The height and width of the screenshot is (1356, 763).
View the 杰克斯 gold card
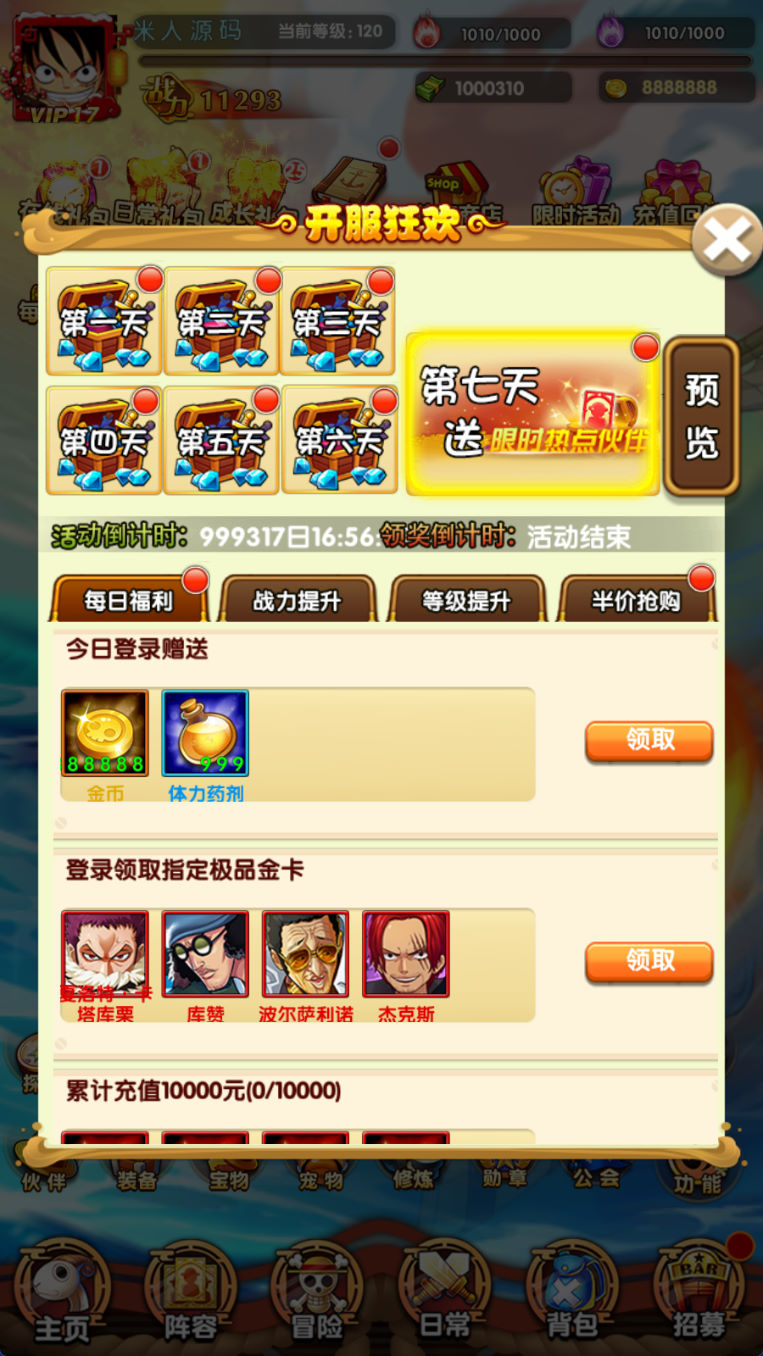(x=406, y=953)
